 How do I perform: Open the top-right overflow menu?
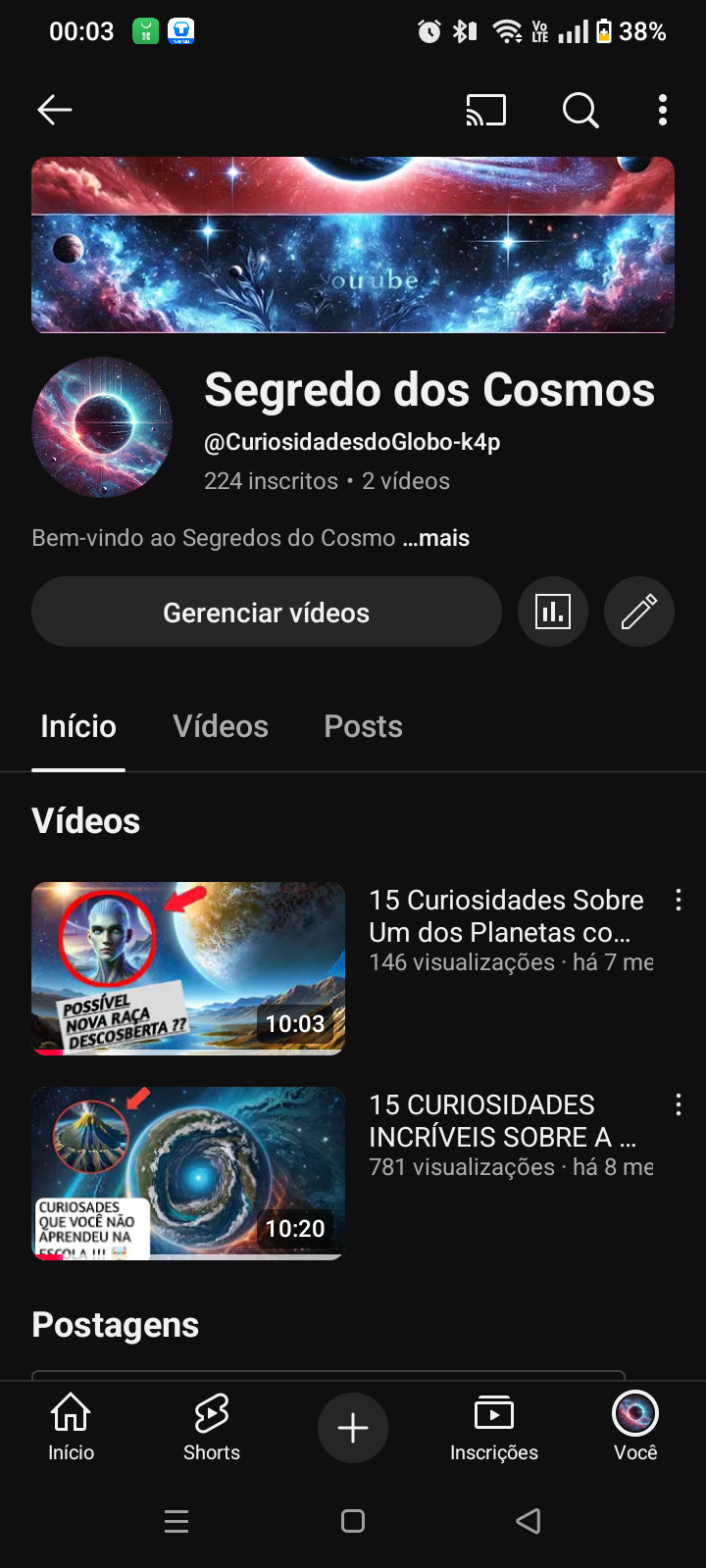(x=663, y=110)
